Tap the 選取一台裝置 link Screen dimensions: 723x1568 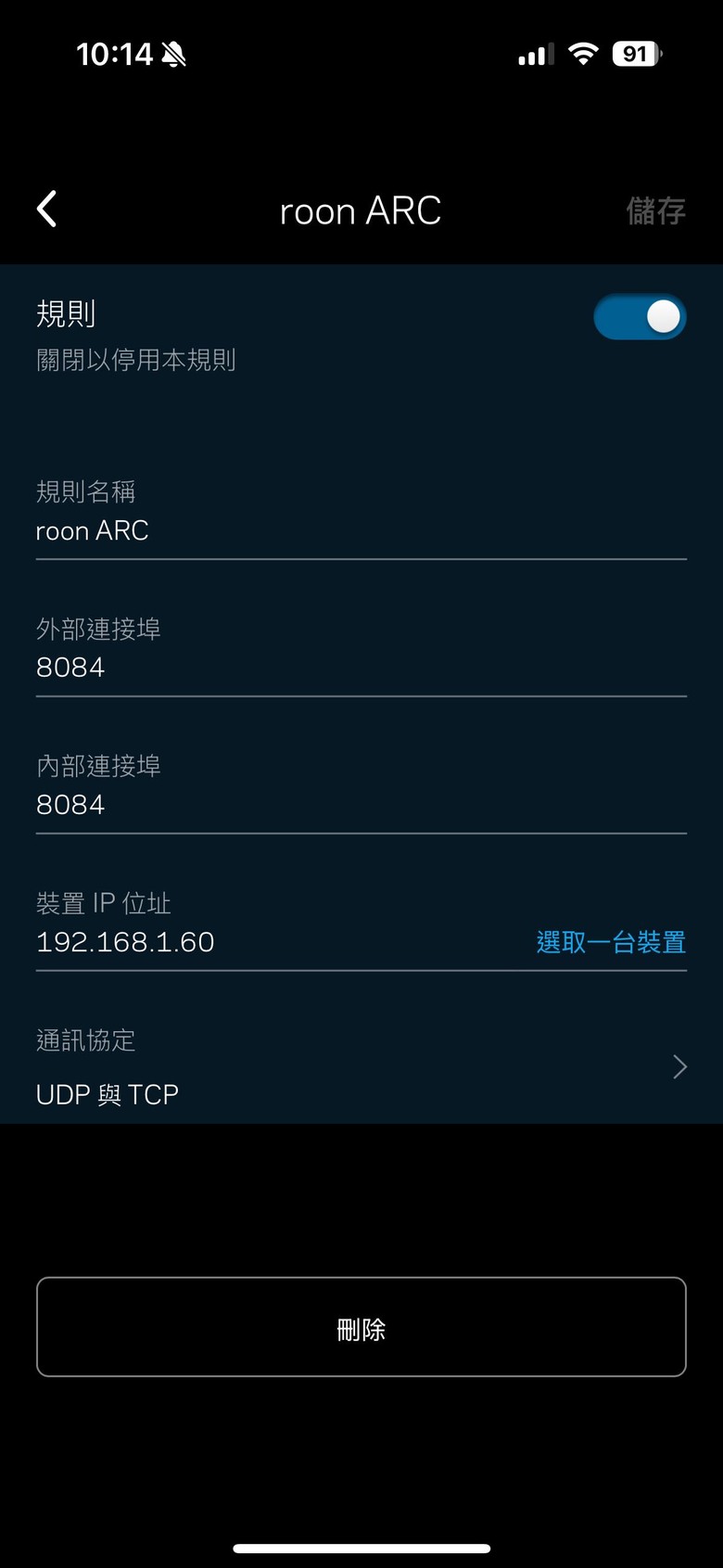tap(611, 942)
